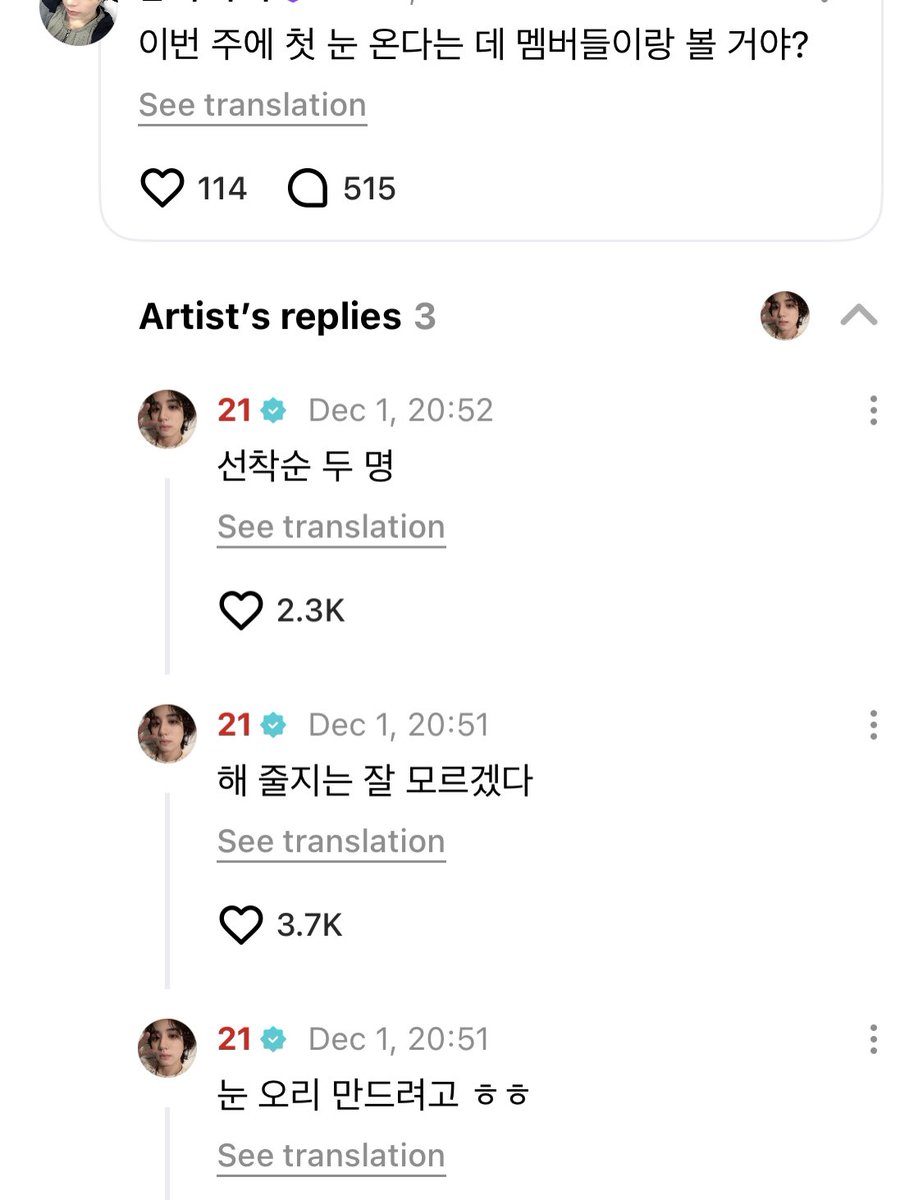Collapse the Artist's replies section
This screenshot has width=923, height=1200.
[859, 317]
